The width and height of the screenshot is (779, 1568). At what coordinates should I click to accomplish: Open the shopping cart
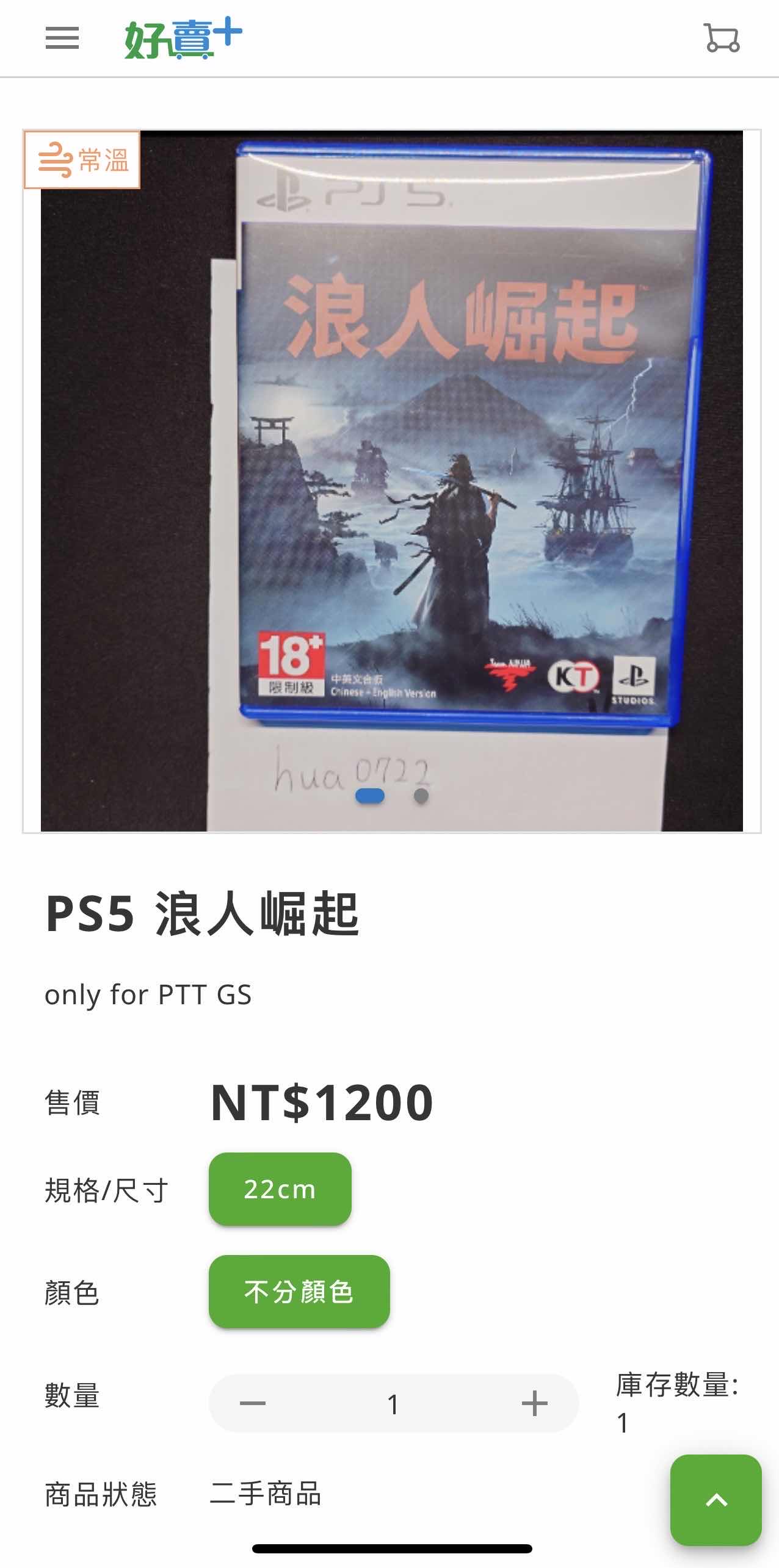click(x=722, y=38)
